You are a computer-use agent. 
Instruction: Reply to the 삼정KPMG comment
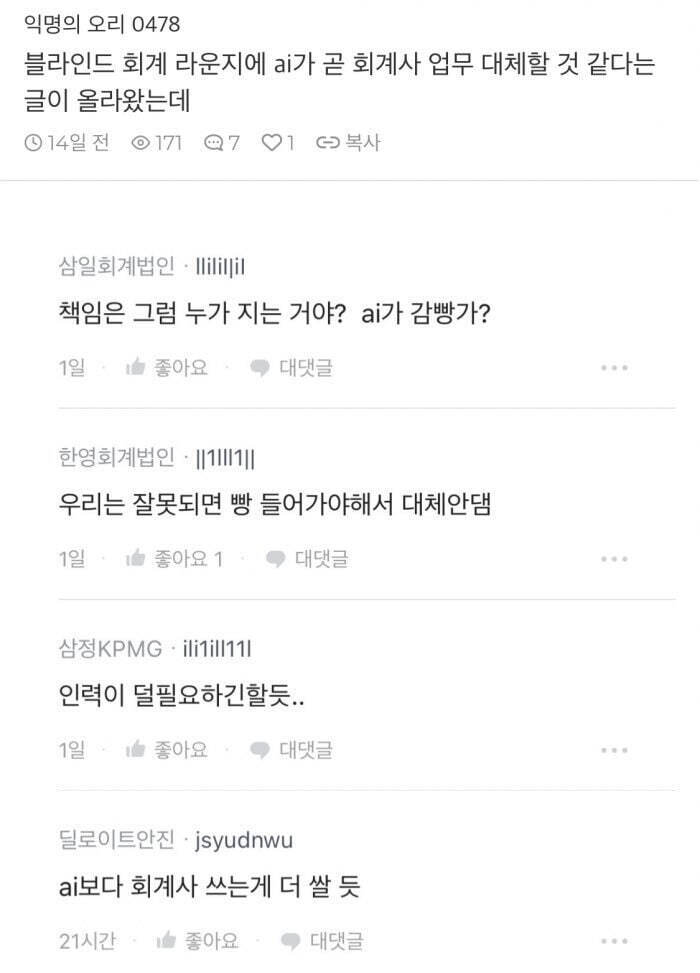coord(290,750)
